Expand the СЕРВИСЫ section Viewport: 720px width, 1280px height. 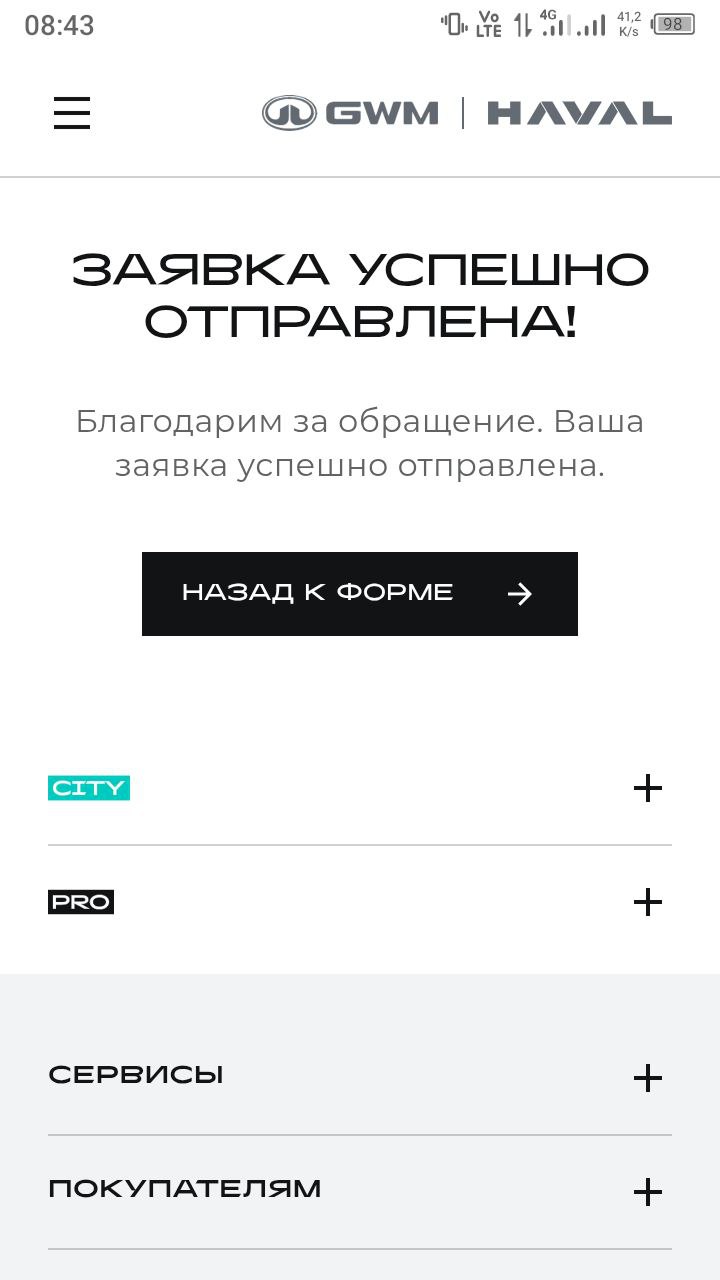360,1077
